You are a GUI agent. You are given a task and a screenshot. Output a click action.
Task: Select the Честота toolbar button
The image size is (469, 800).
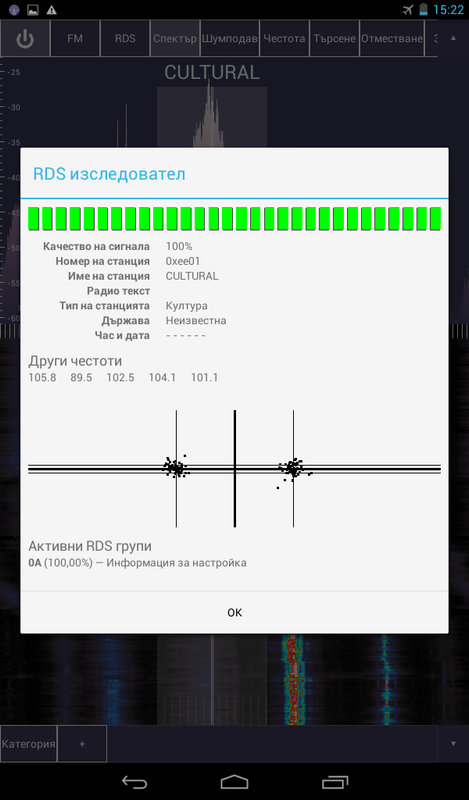click(284, 38)
